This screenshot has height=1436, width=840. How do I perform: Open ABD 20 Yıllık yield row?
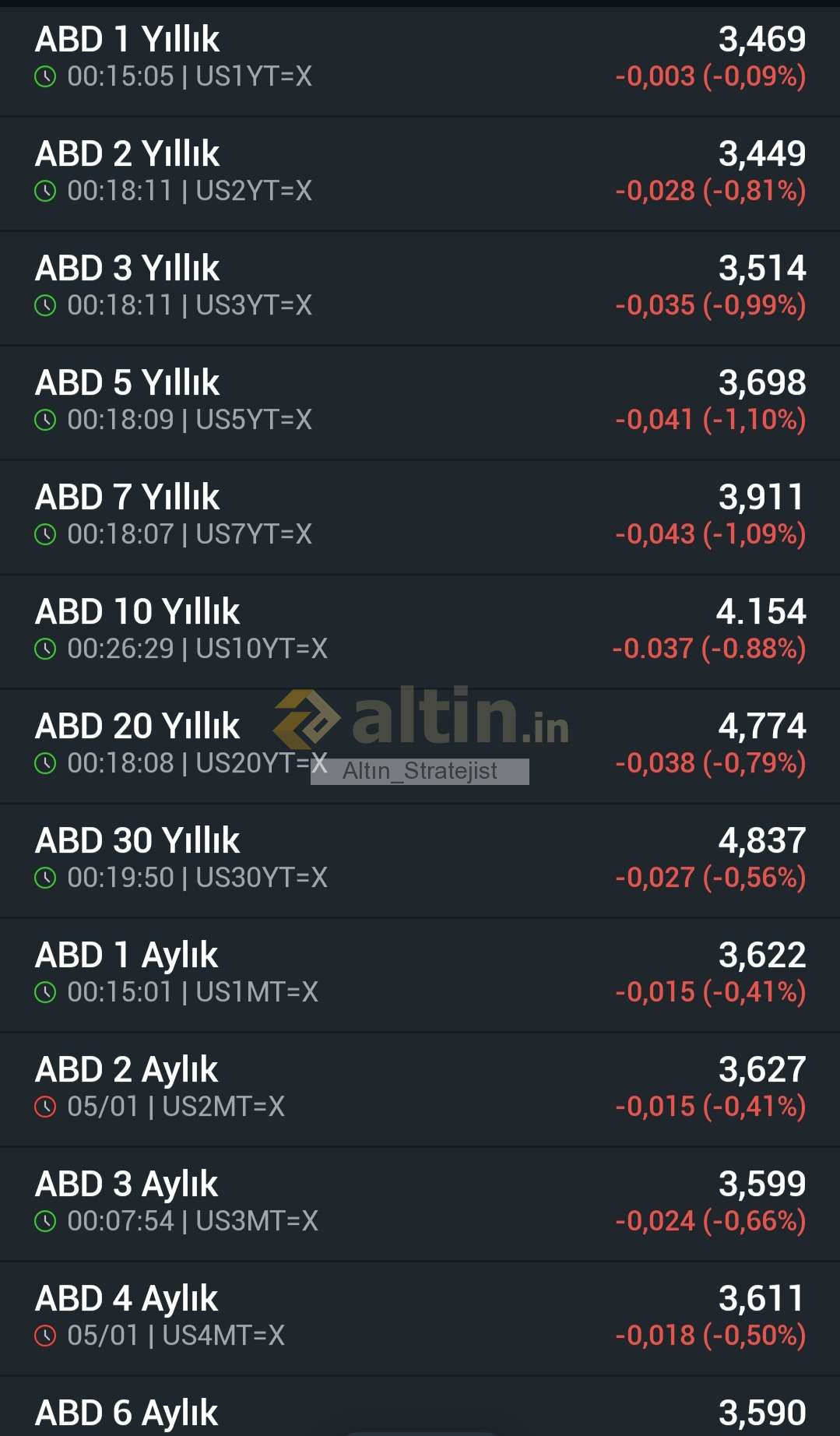coord(156,744)
